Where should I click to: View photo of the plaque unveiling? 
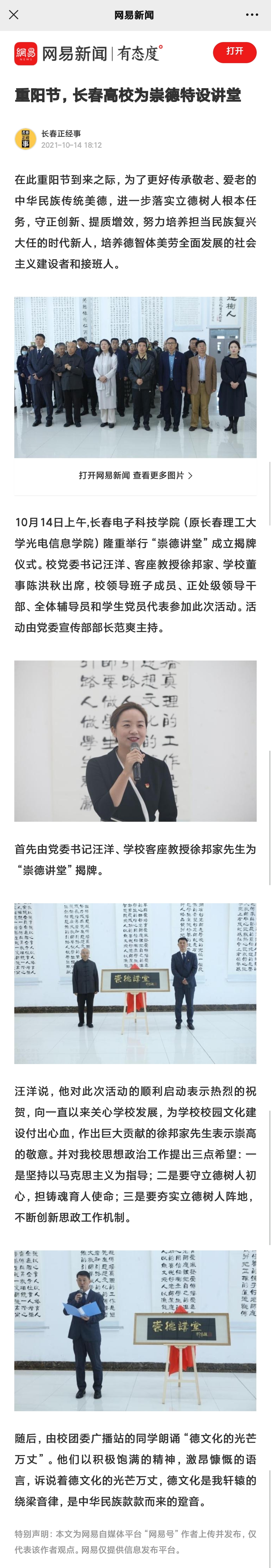[135, 983]
